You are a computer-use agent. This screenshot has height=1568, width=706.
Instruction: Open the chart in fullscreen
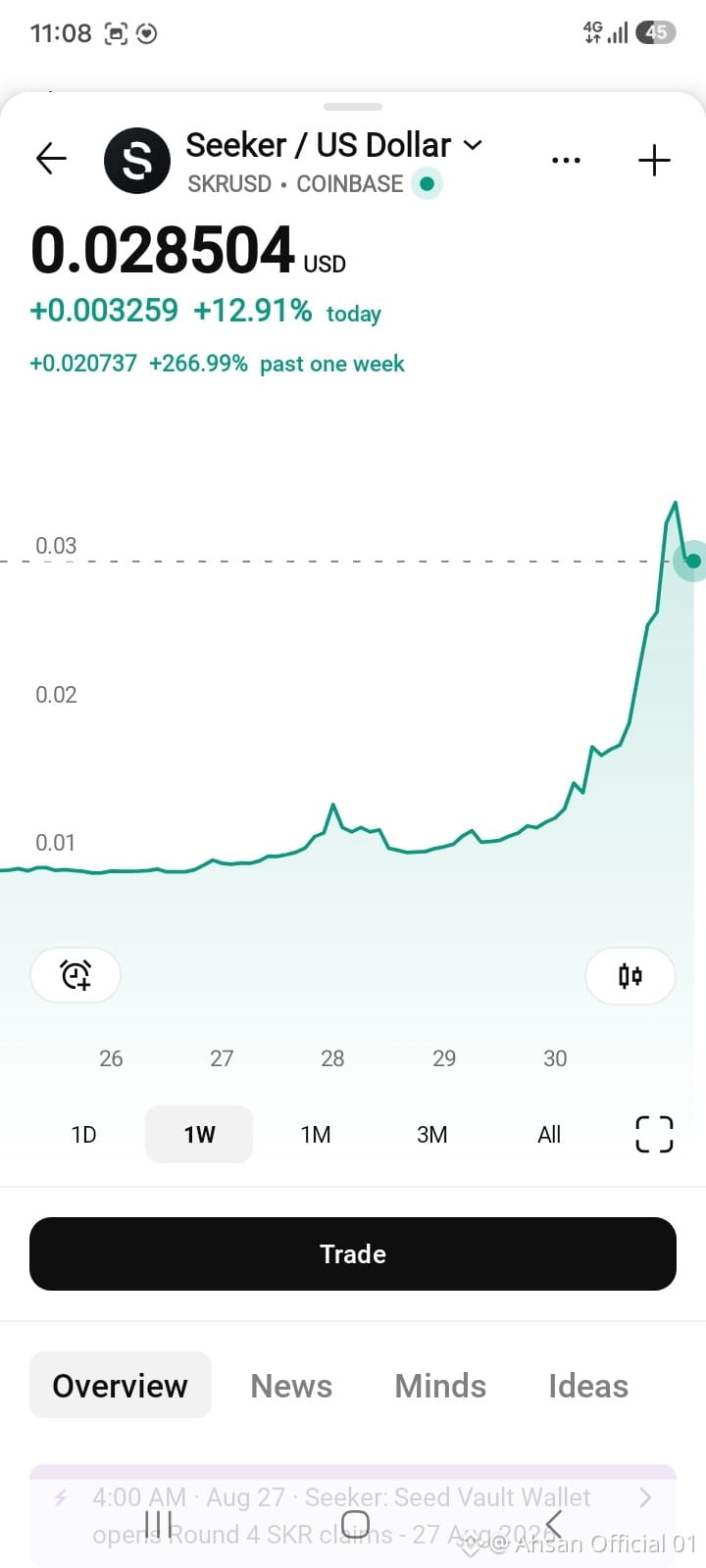[x=654, y=1135]
